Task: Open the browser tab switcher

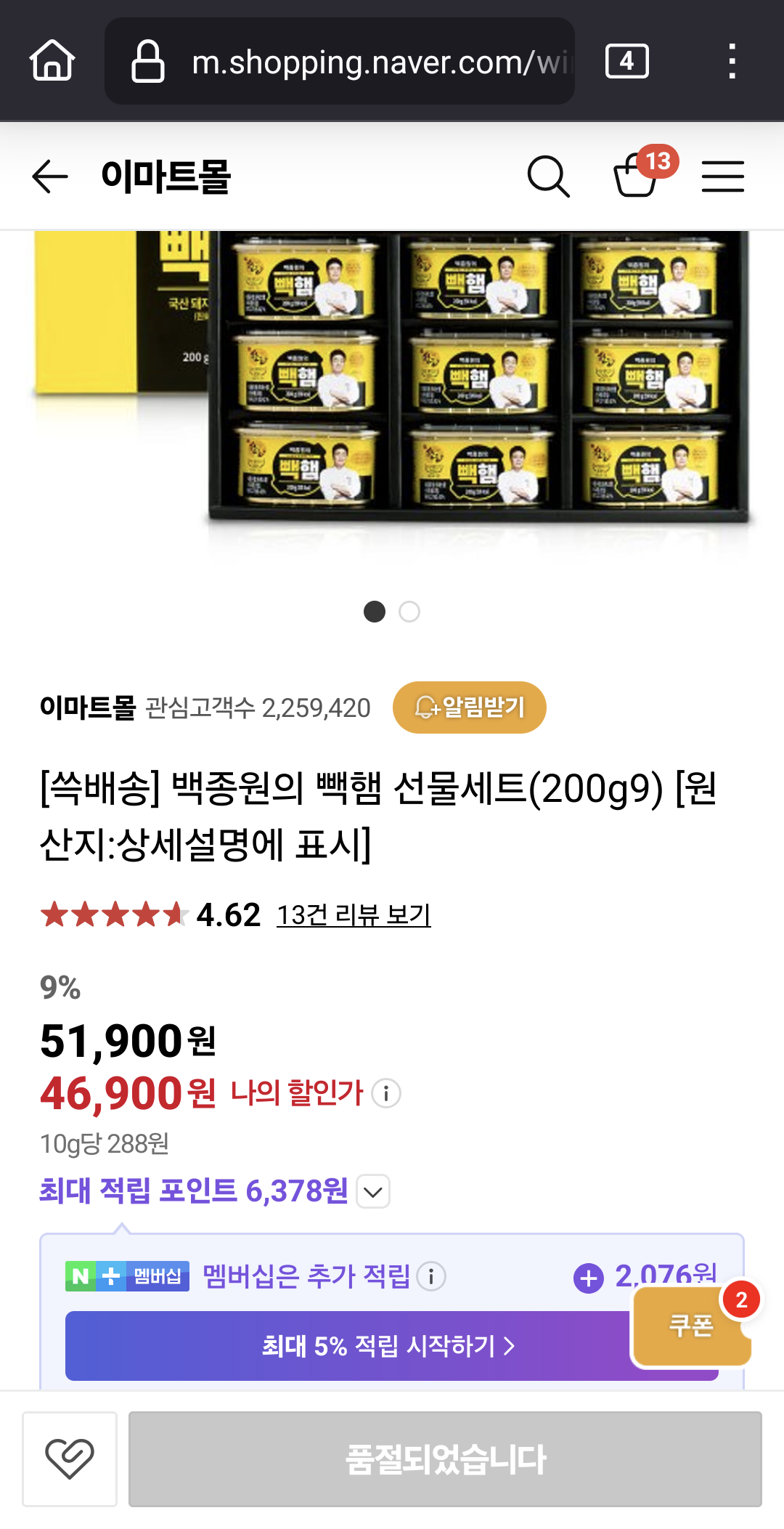Action: (x=626, y=61)
